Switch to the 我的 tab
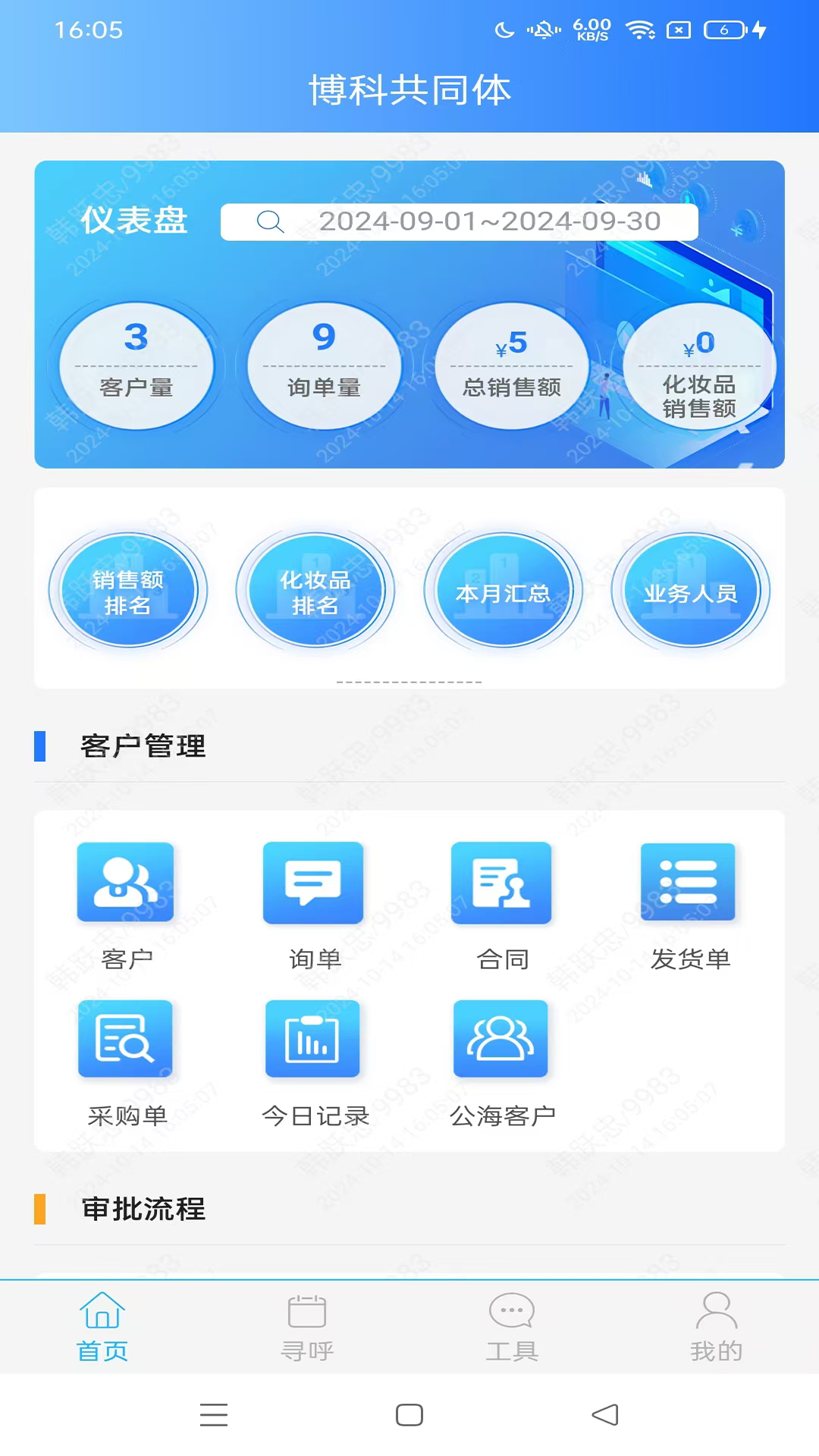This screenshot has width=819, height=1456. (x=716, y=1327)
